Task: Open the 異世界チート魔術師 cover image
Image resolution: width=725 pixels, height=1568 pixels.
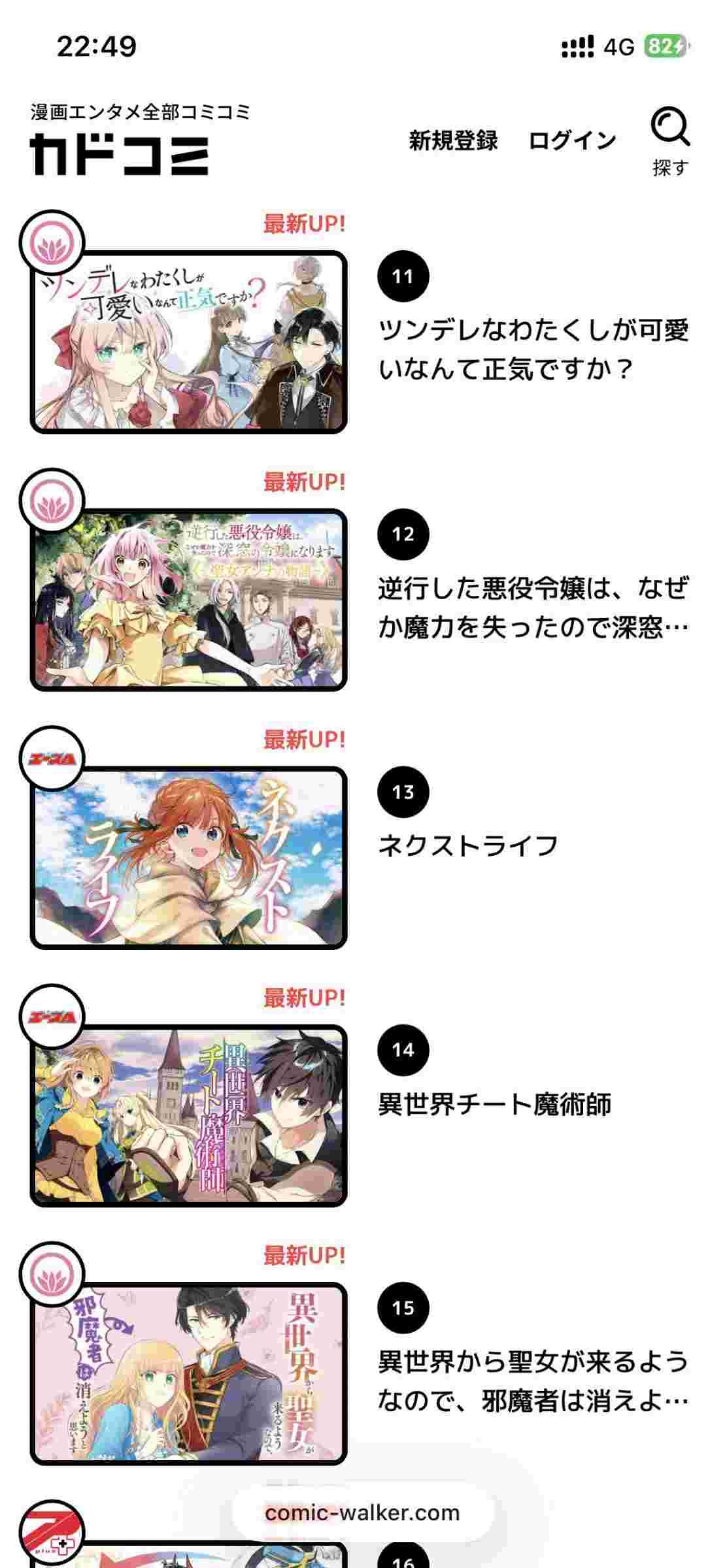Action: (189, 1115)
